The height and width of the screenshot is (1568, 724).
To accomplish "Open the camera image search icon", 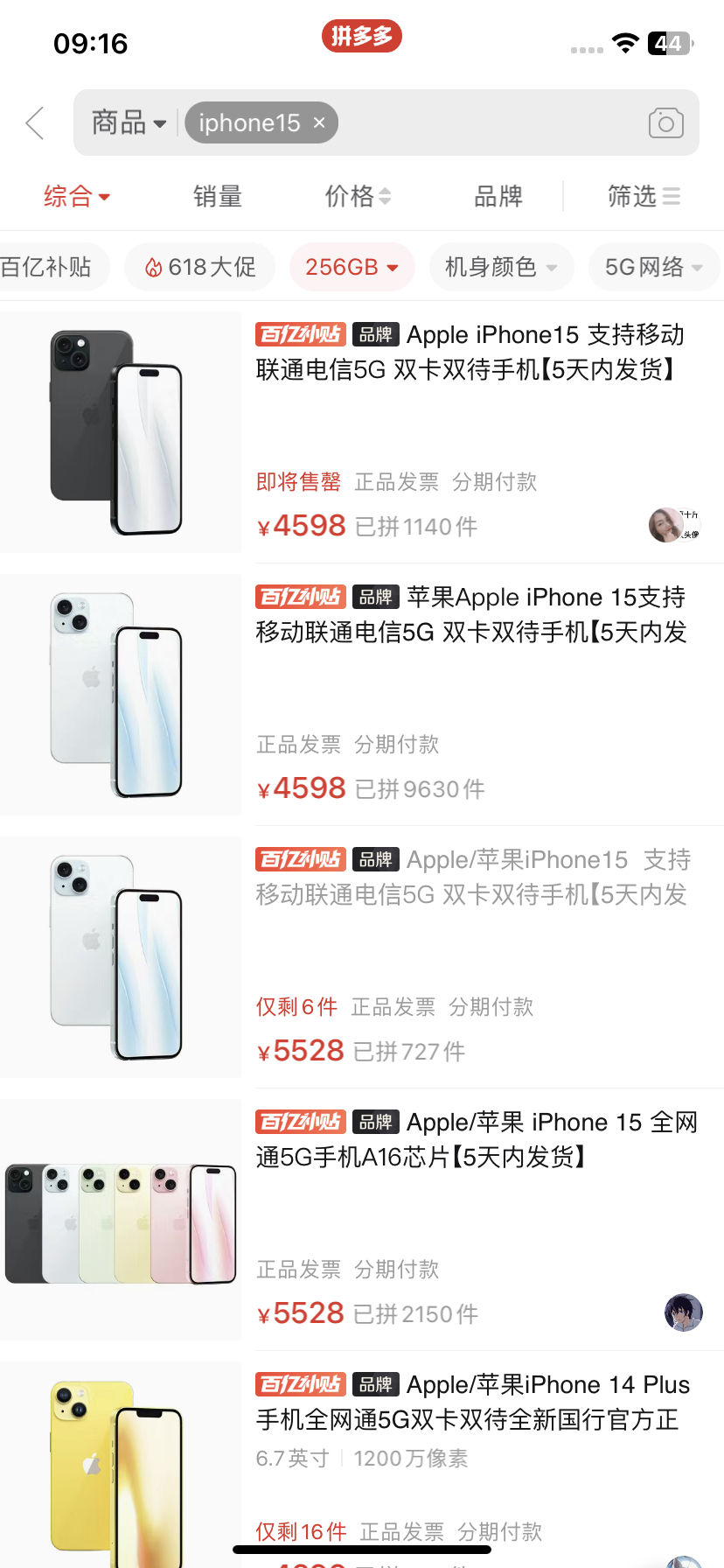I will [665, 123].
